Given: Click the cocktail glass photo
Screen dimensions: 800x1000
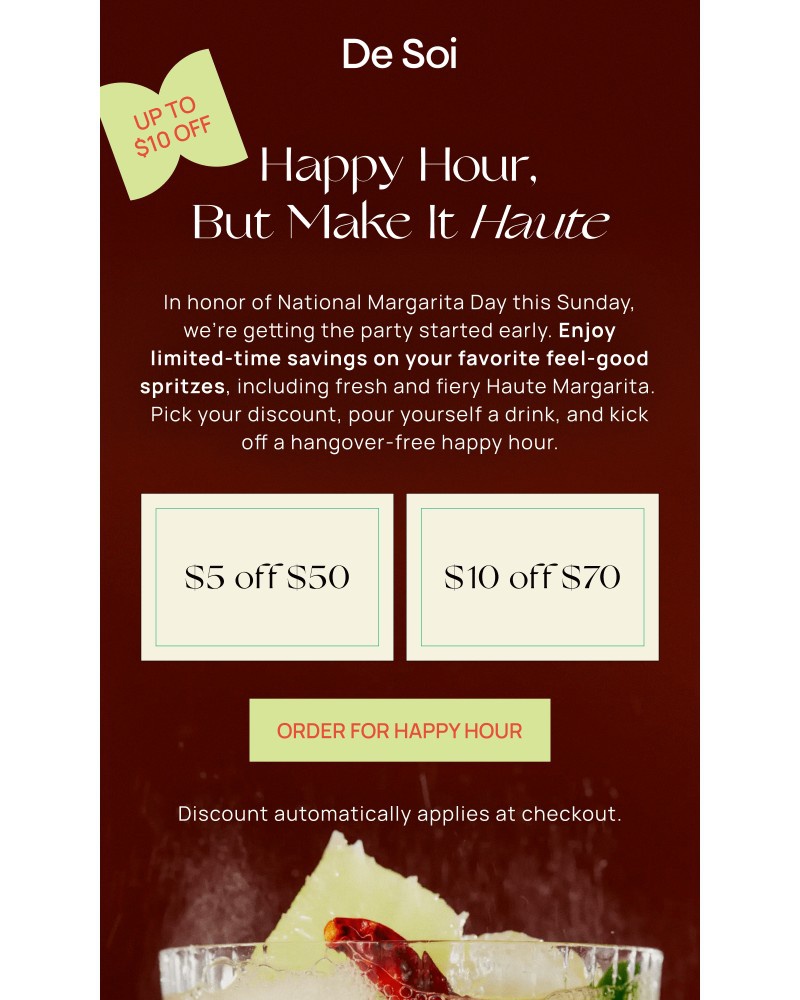Looking at the screenshot, I should 400,950.
